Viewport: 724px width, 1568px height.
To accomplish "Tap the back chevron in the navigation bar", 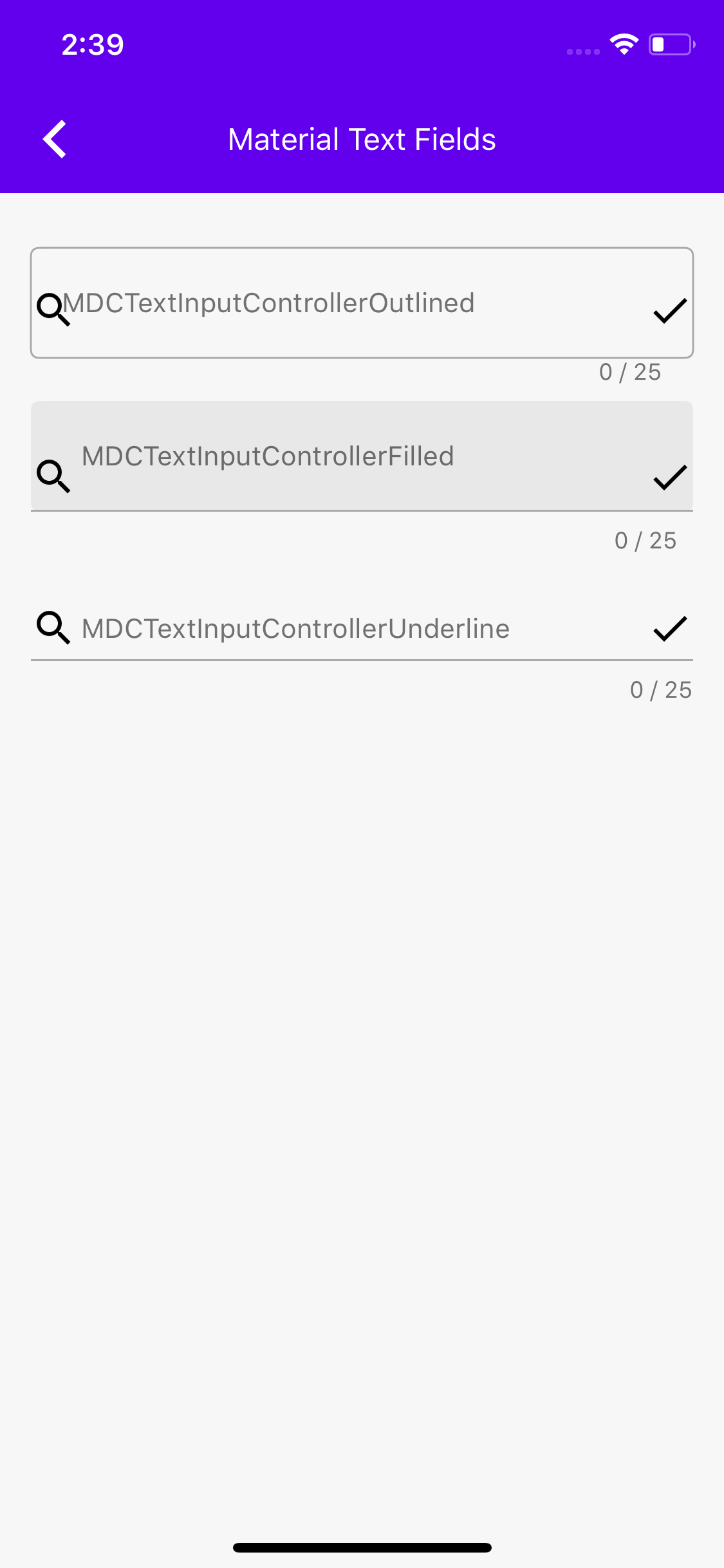I will (x=55, y=138).
